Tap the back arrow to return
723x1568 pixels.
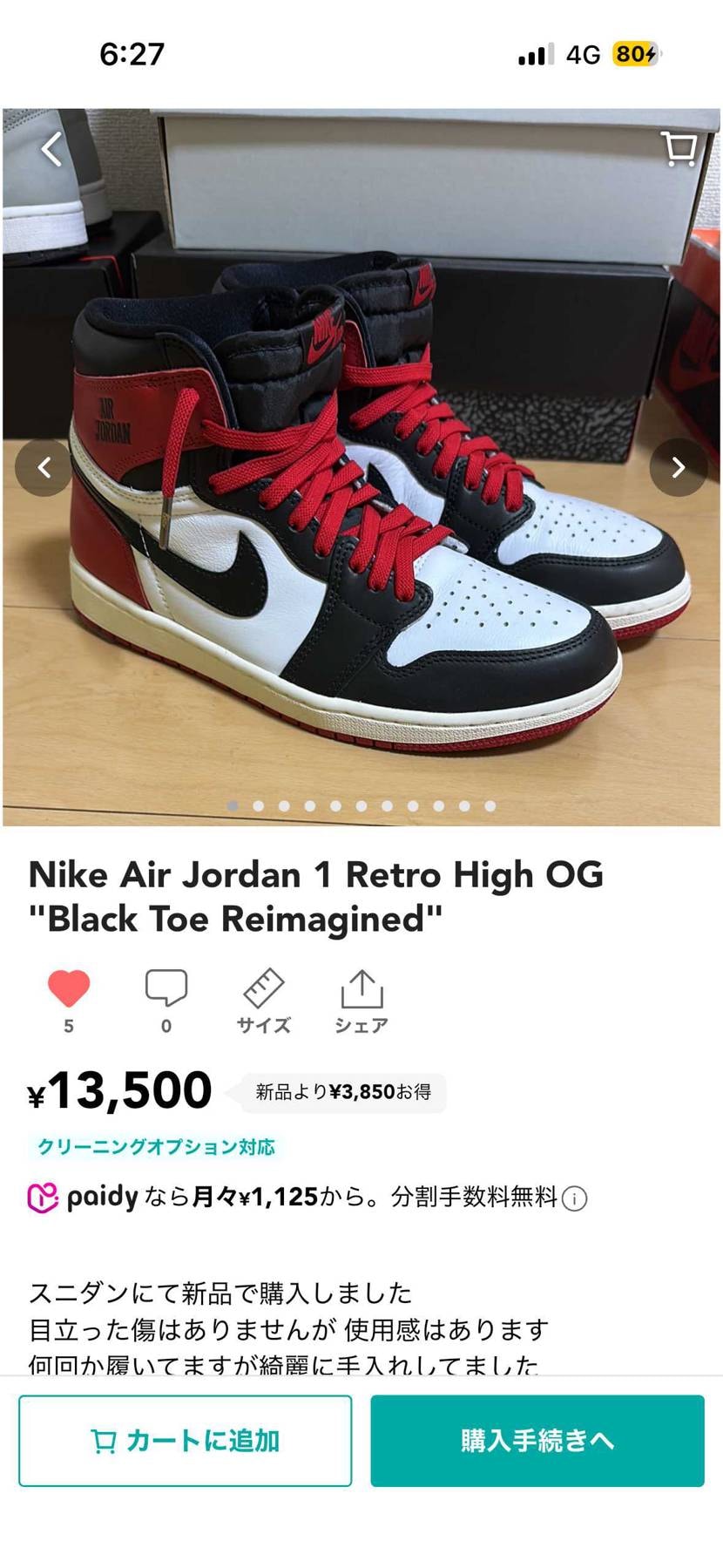pyautogui.click(x=52, y=148)
